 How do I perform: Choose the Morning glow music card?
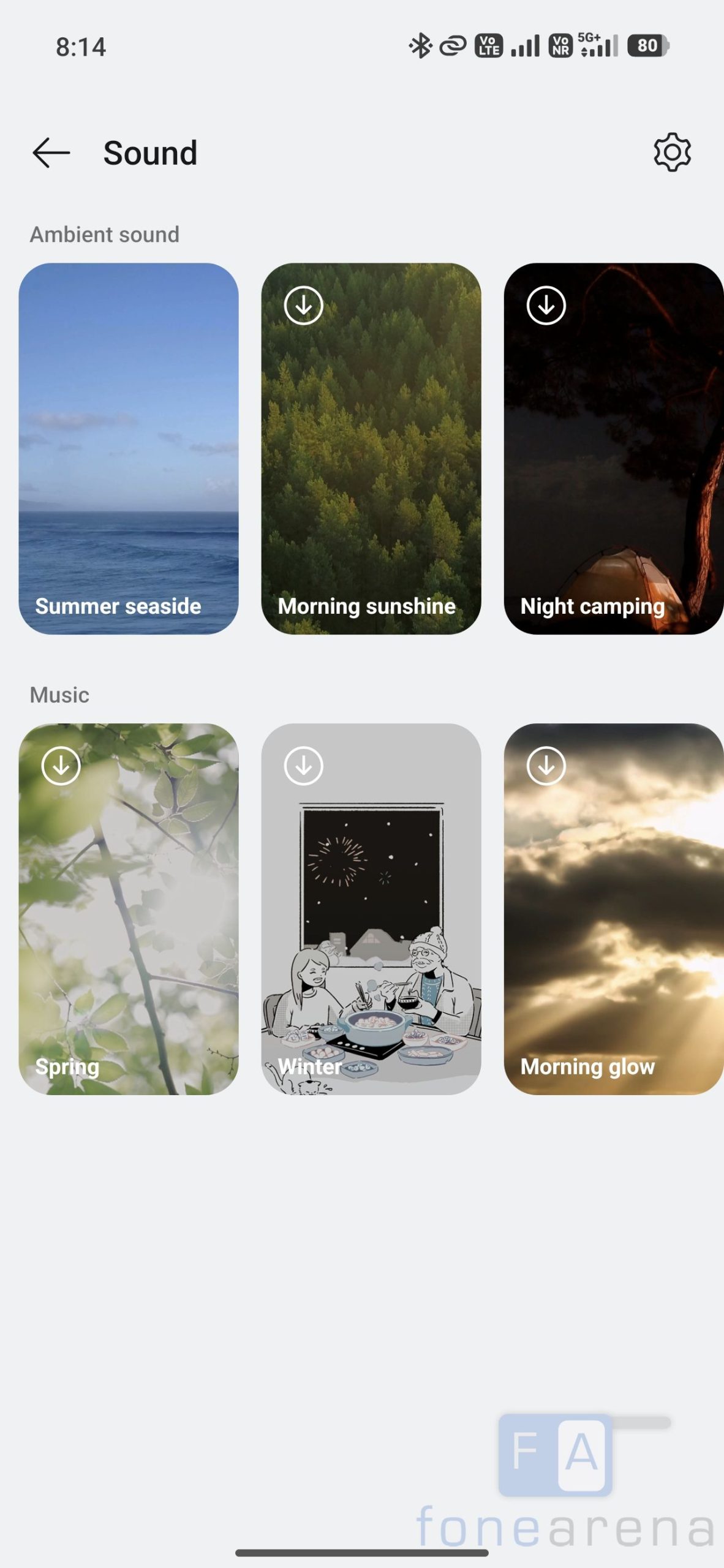(613, 909)
